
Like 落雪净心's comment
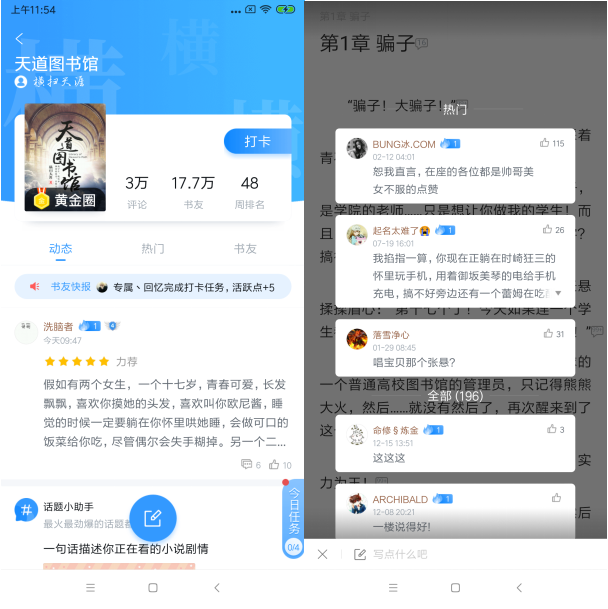tap(553, 334)
